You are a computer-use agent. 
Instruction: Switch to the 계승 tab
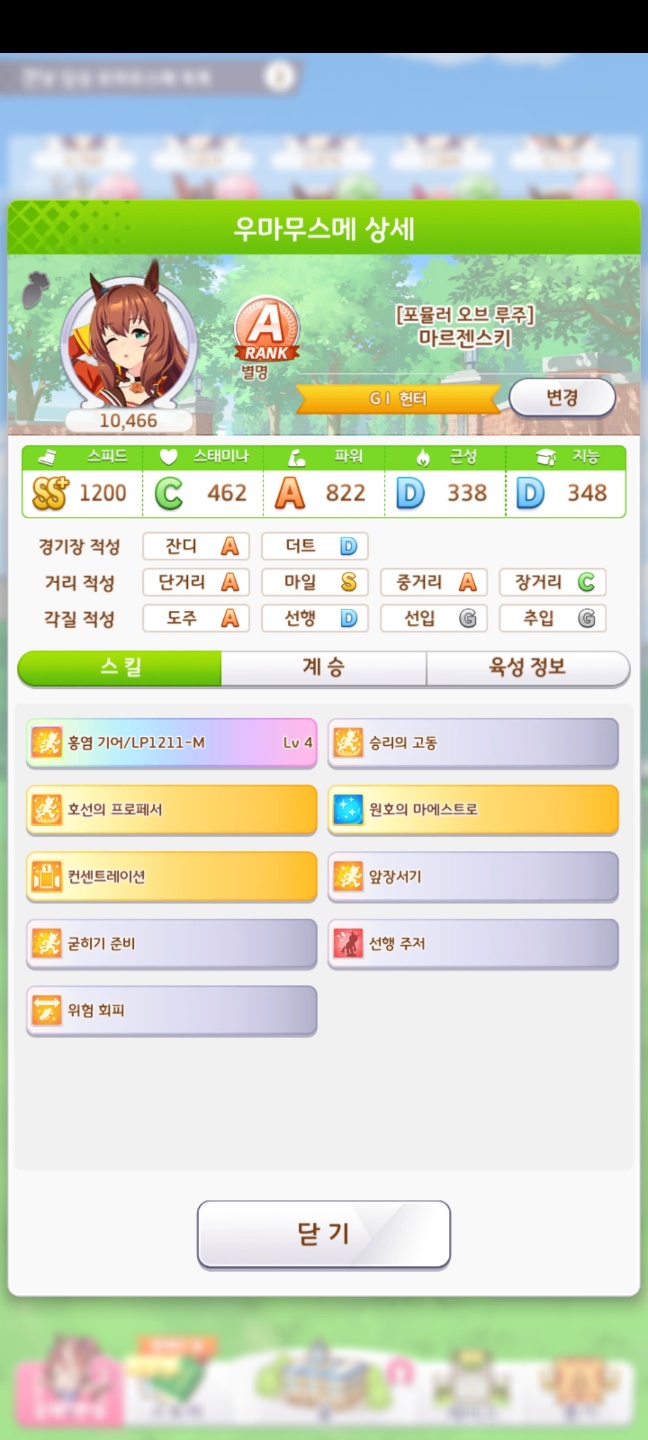(323, 667)
